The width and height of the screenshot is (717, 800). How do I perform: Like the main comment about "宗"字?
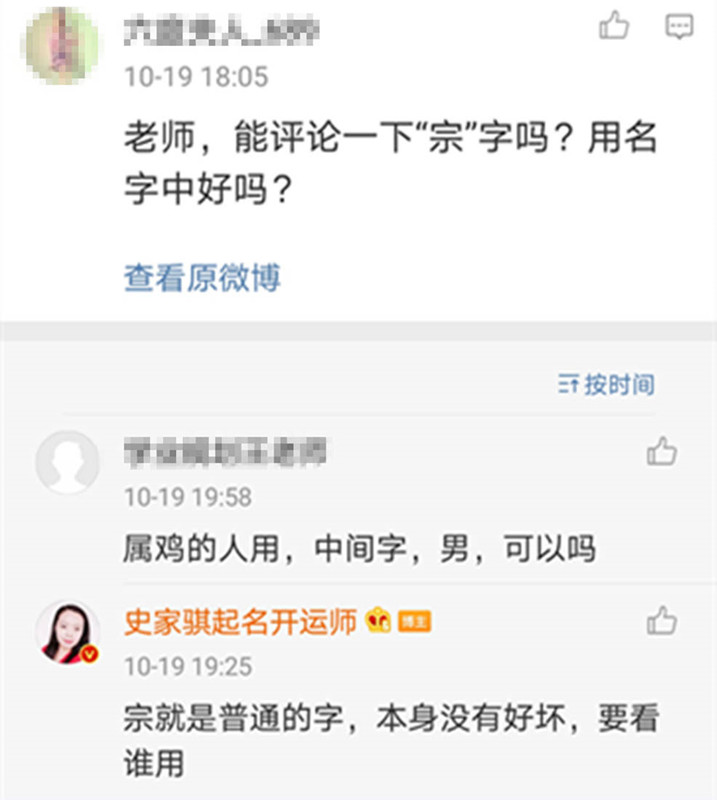pos(614,26)
